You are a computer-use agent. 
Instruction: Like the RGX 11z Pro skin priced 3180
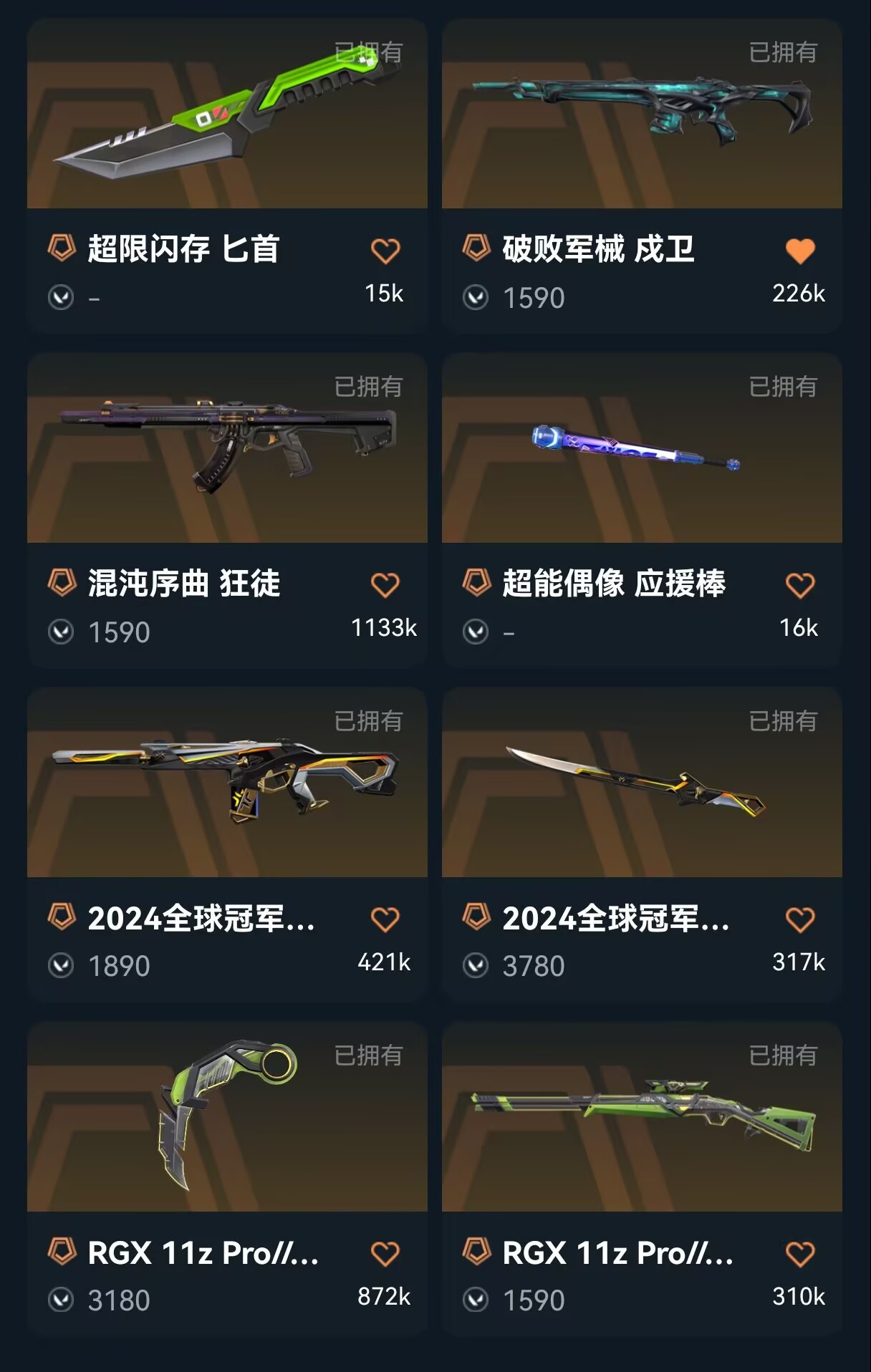coord(385,1254)
